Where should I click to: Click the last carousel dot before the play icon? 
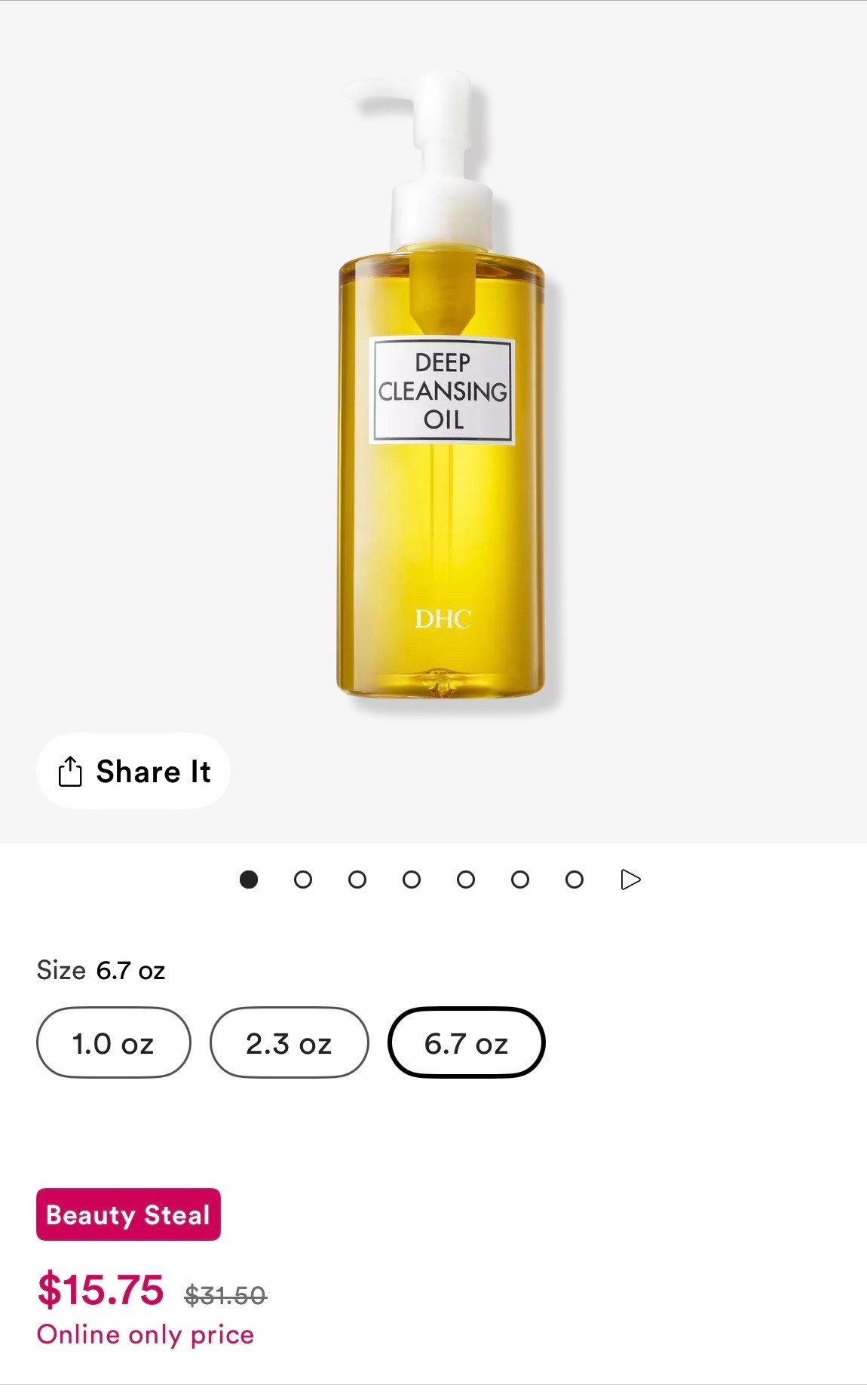574,879
